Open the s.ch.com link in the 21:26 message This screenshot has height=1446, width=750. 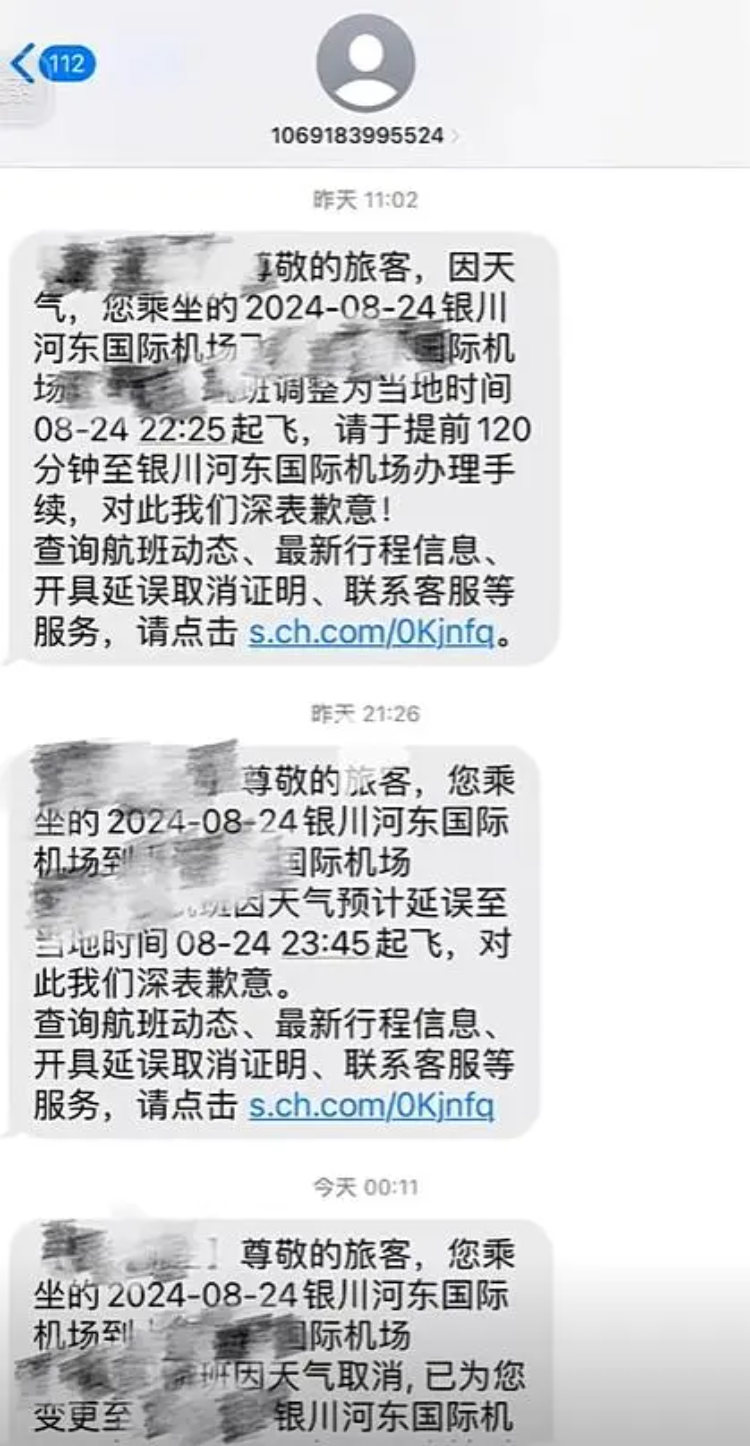371,1104
